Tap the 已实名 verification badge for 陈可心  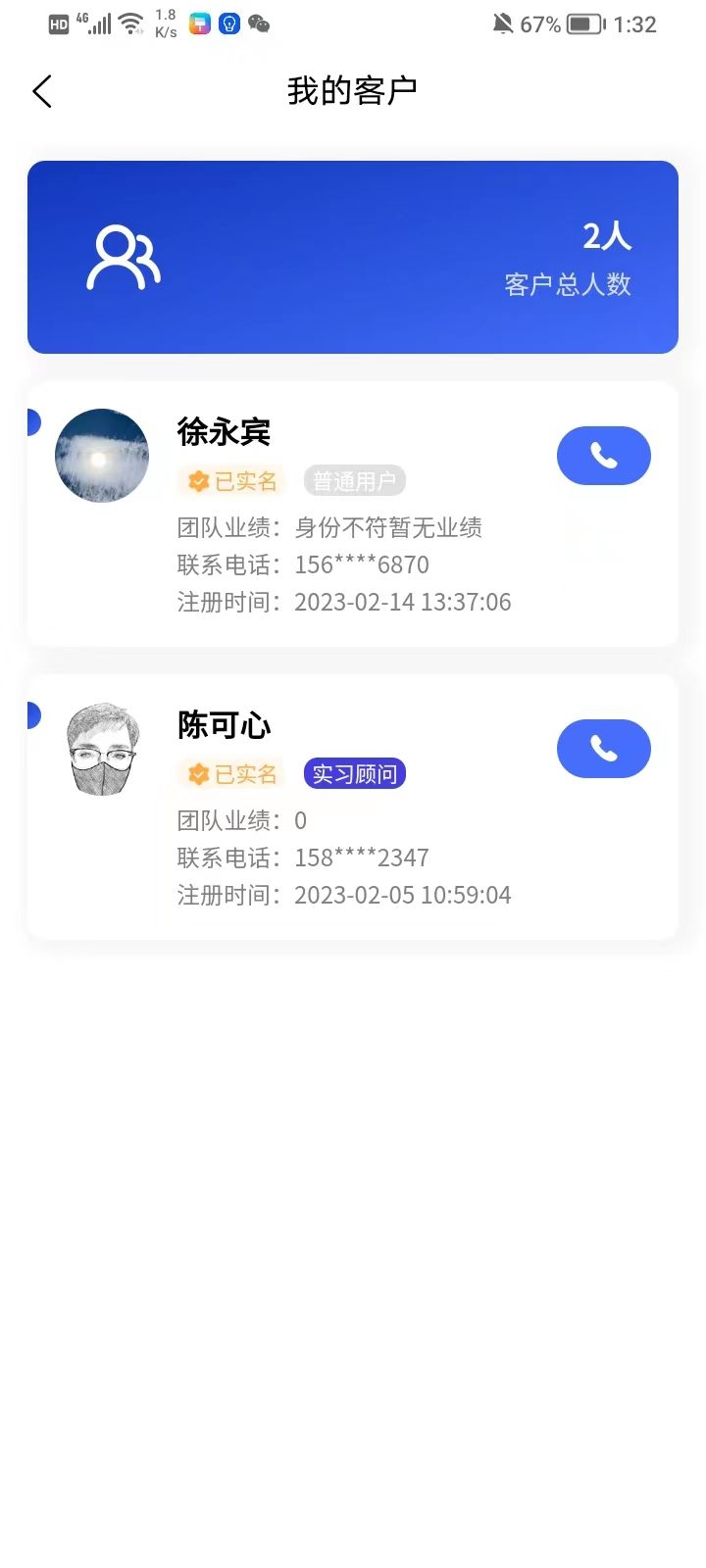[231, 773]
